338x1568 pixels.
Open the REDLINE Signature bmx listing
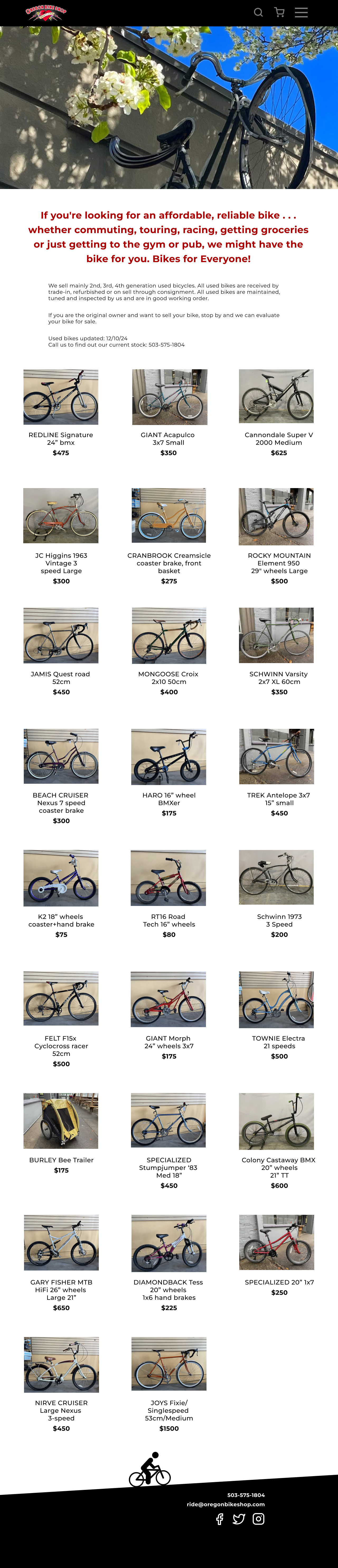coord(61,397)
